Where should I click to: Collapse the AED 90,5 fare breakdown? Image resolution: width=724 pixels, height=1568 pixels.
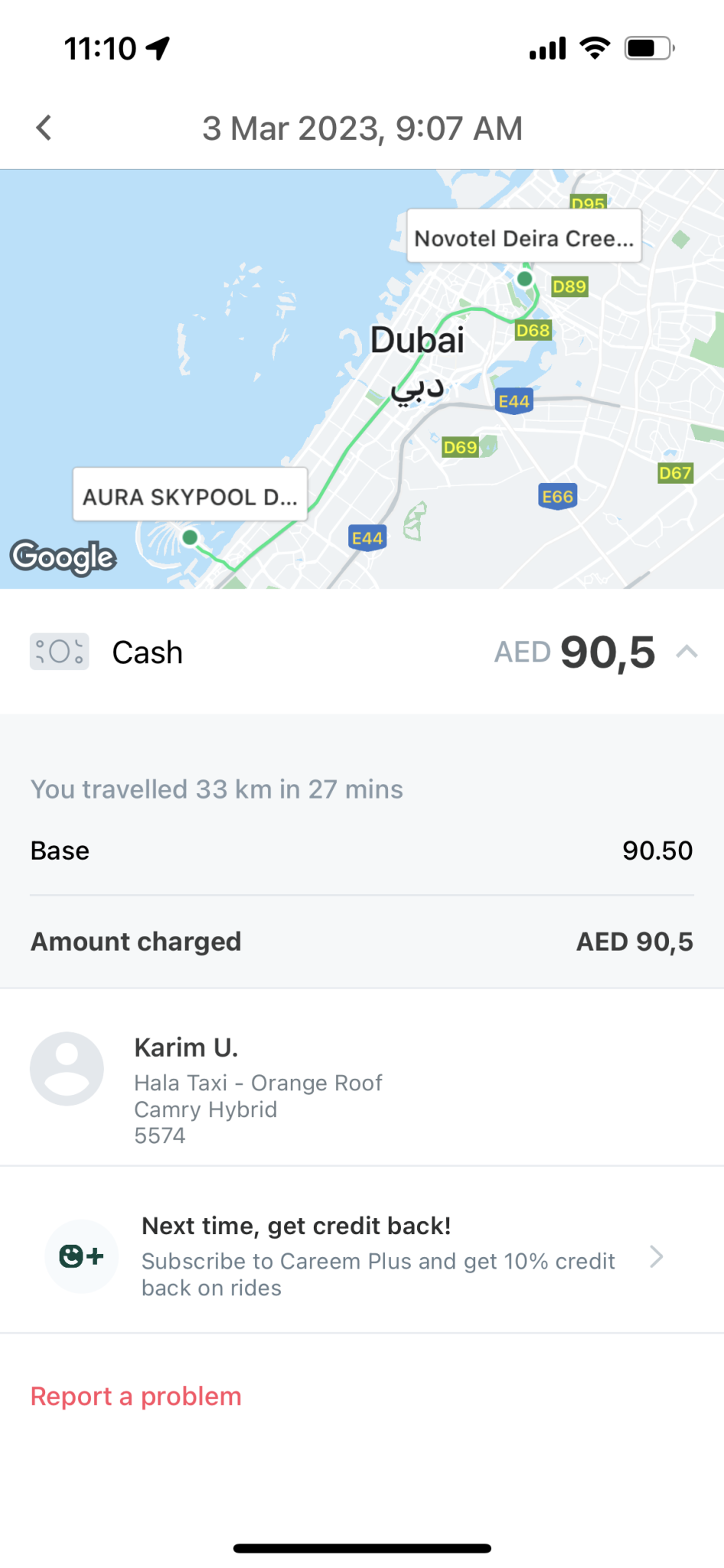686,652
